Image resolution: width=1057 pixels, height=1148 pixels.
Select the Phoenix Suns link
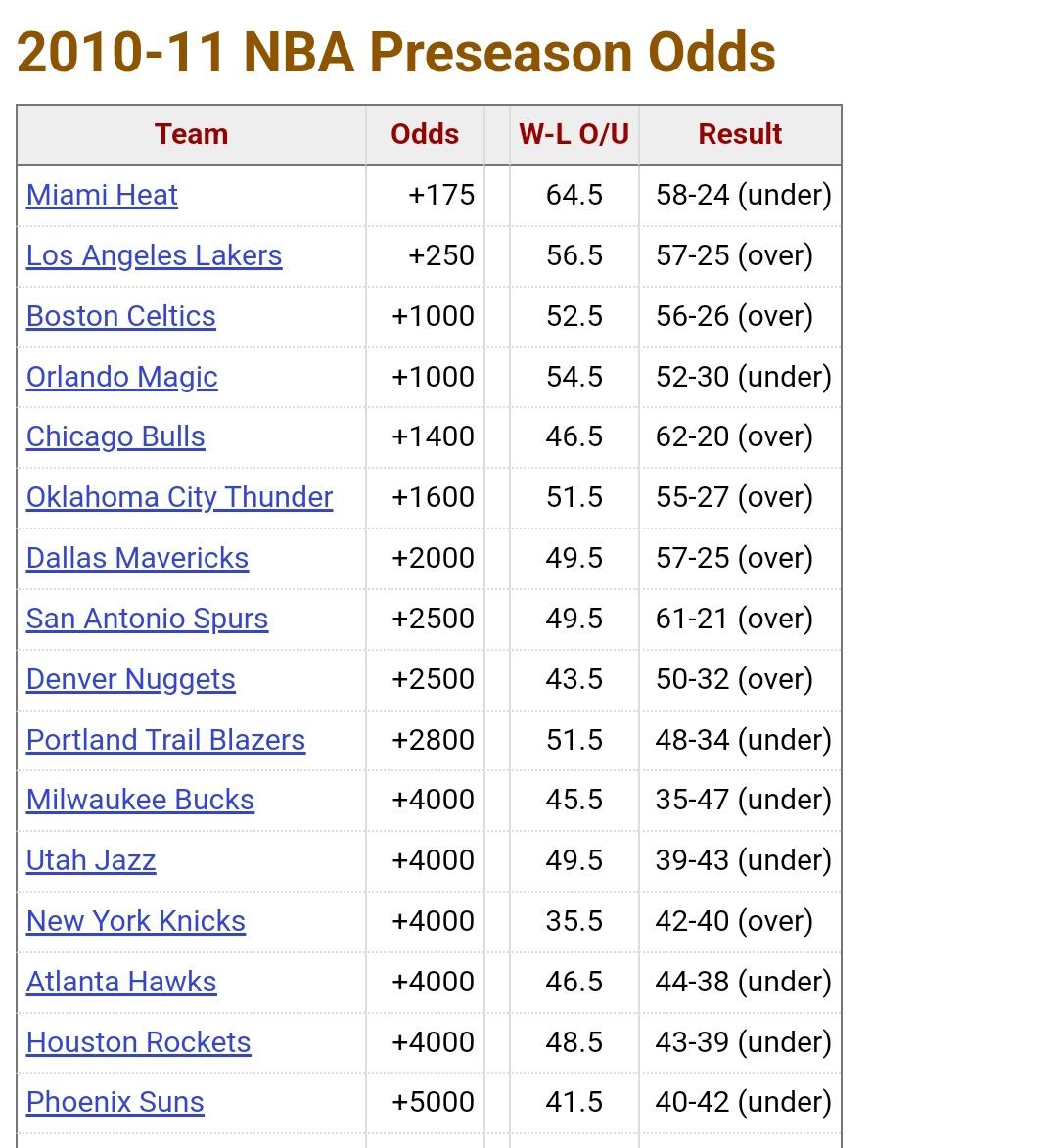[x=115, y=1102]
